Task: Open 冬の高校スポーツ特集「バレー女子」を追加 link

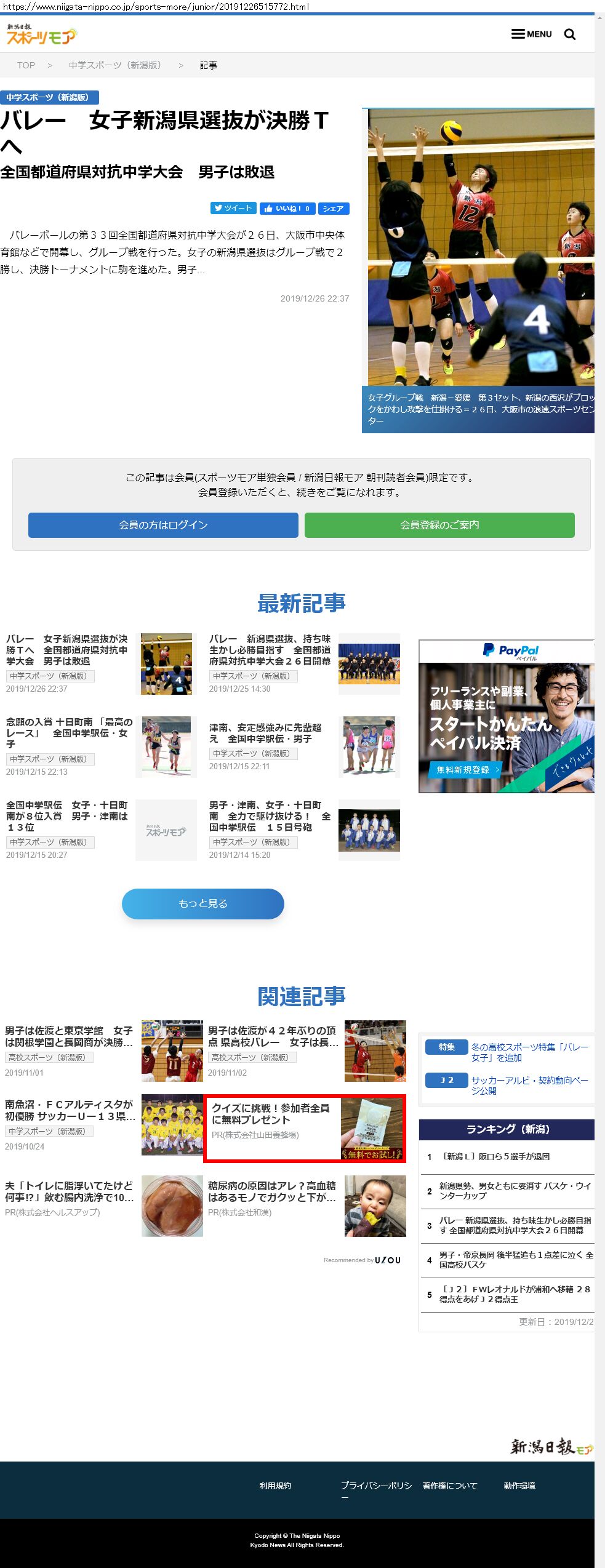Action: pyautogui.click(x=529, y=1052)
